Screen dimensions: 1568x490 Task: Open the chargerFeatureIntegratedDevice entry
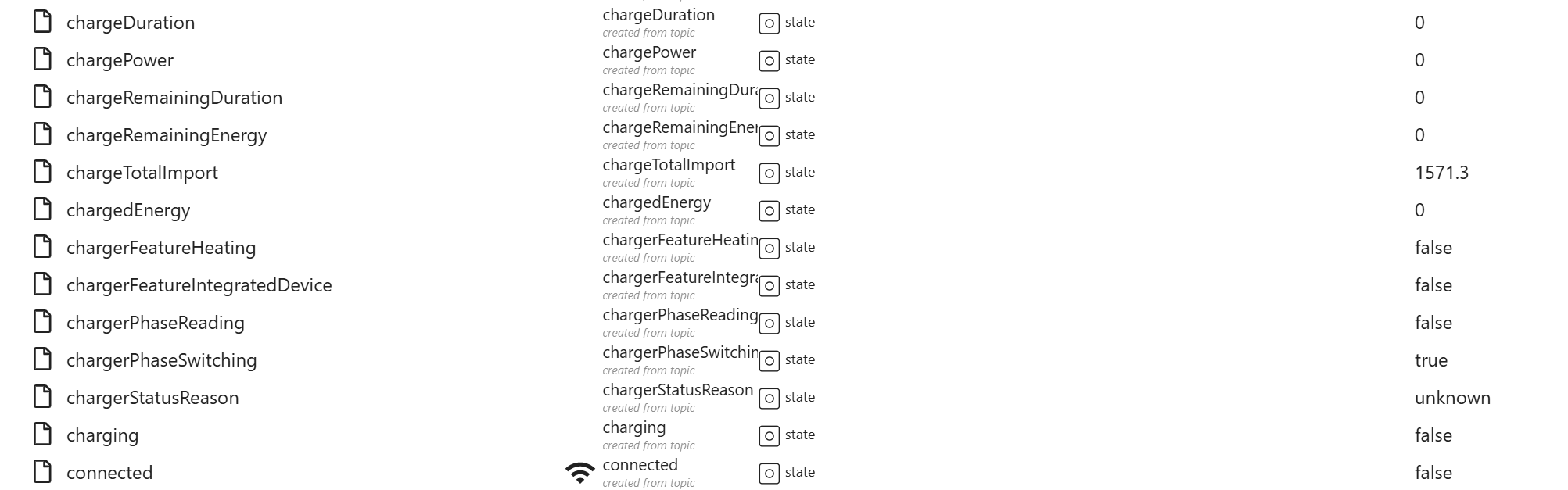199,285
